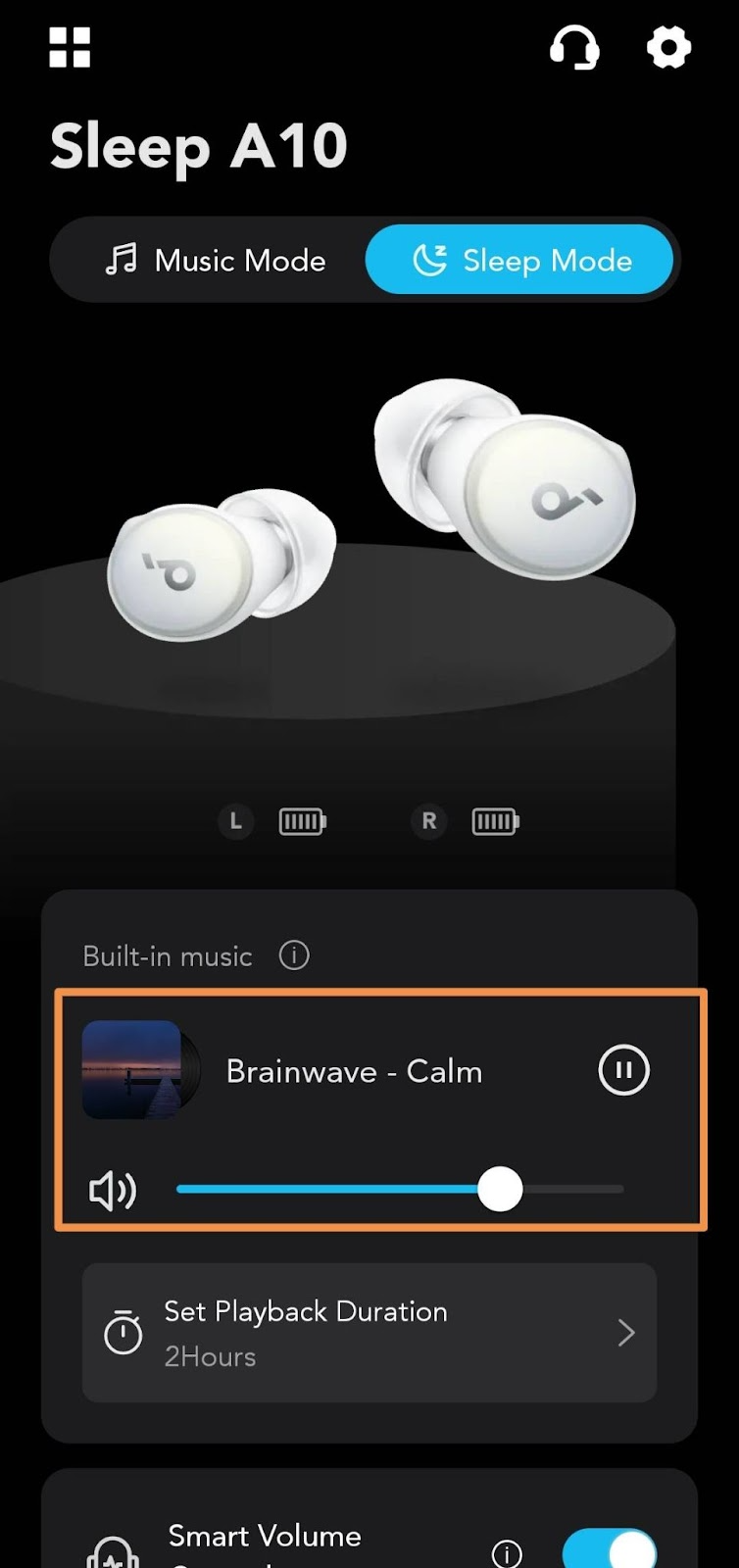The image size is (739, 1568).
Task: Open the settings gear
Action: coord(669,47)
